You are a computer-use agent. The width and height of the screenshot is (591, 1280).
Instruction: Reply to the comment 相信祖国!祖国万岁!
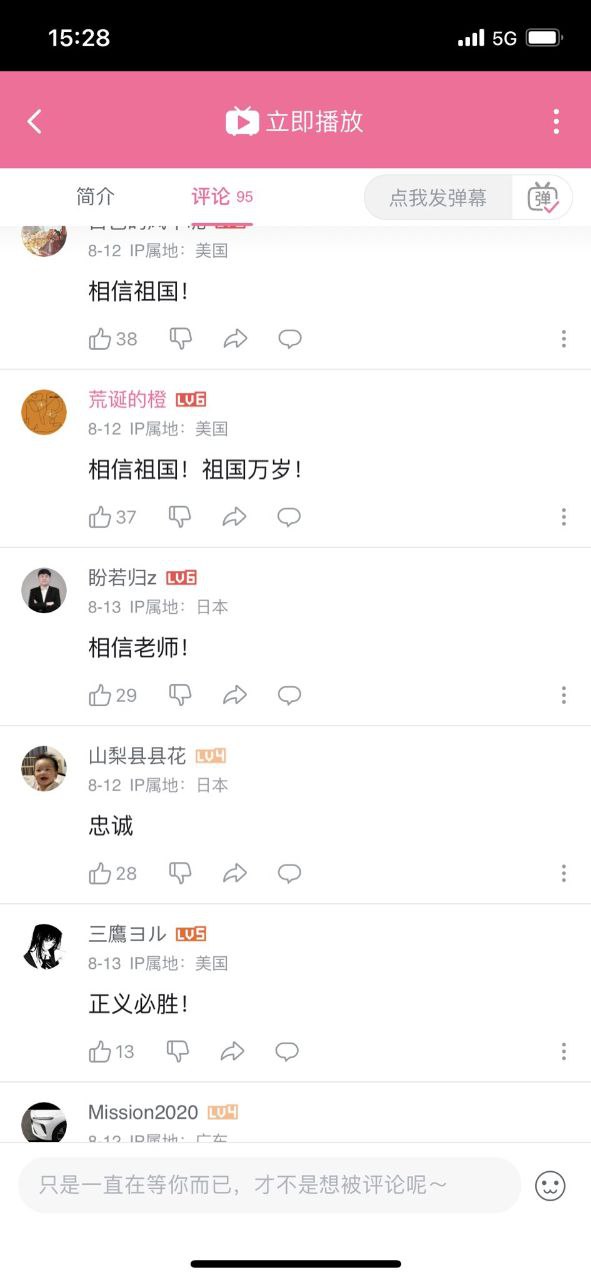tap(289, 517)
